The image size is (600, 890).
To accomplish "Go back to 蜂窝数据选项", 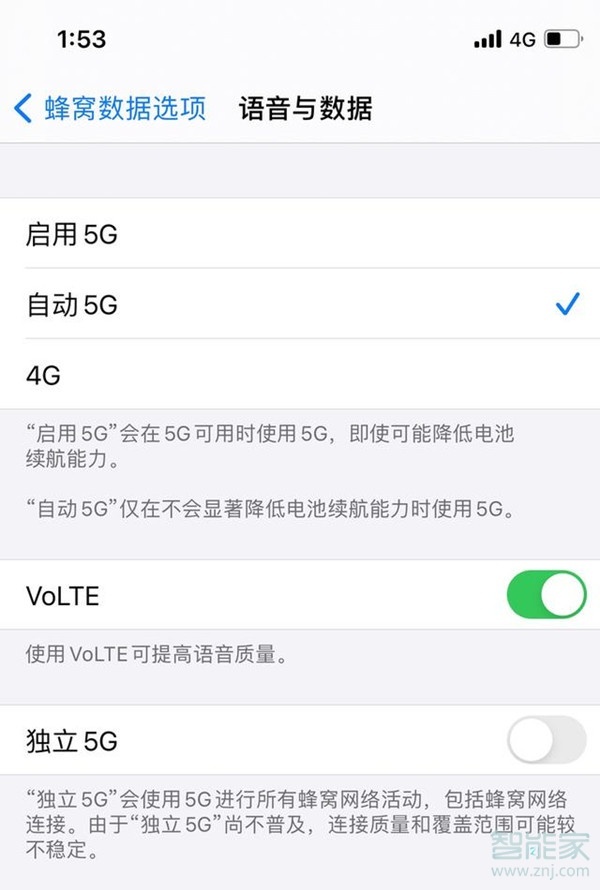I will click(110, 108).
